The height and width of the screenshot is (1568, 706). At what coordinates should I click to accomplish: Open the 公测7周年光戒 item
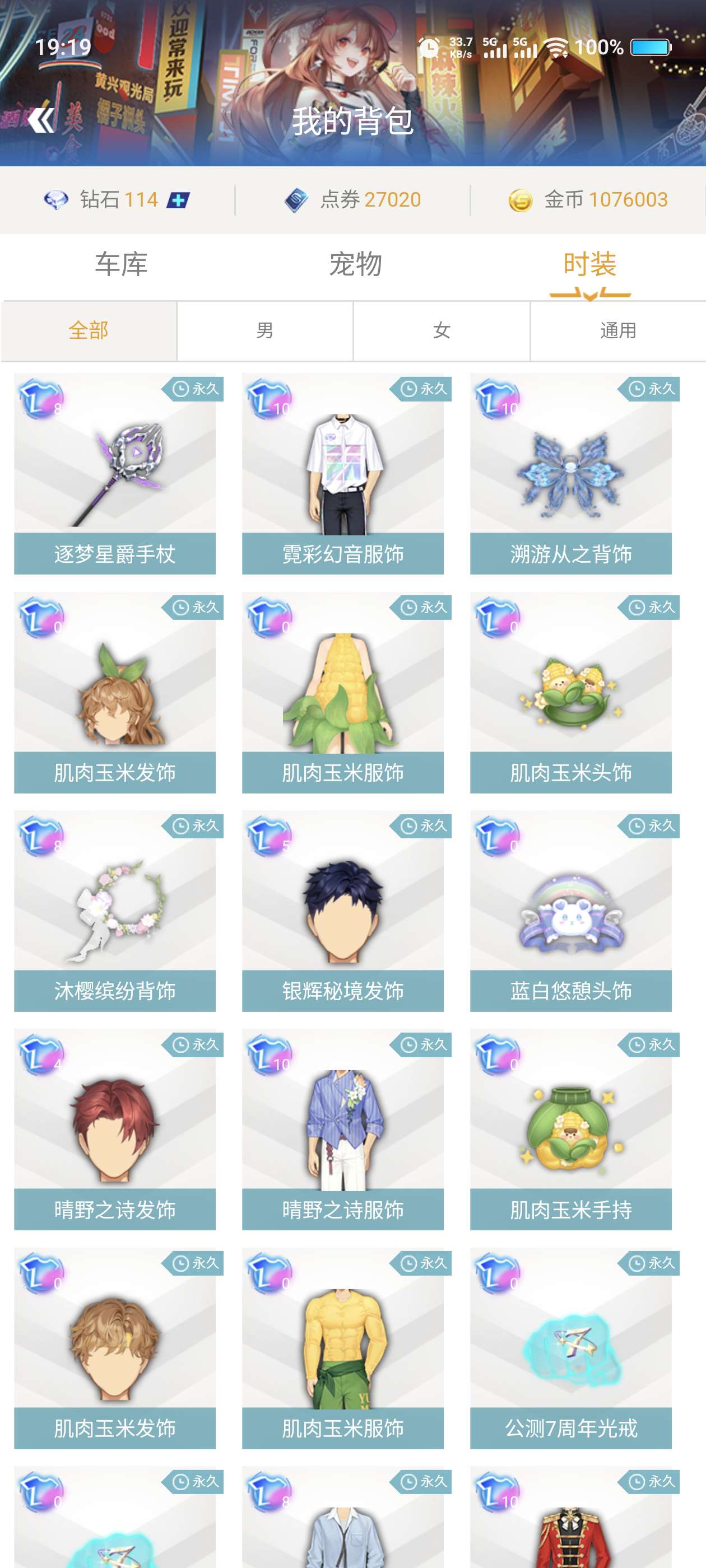tap(571, 1348)
